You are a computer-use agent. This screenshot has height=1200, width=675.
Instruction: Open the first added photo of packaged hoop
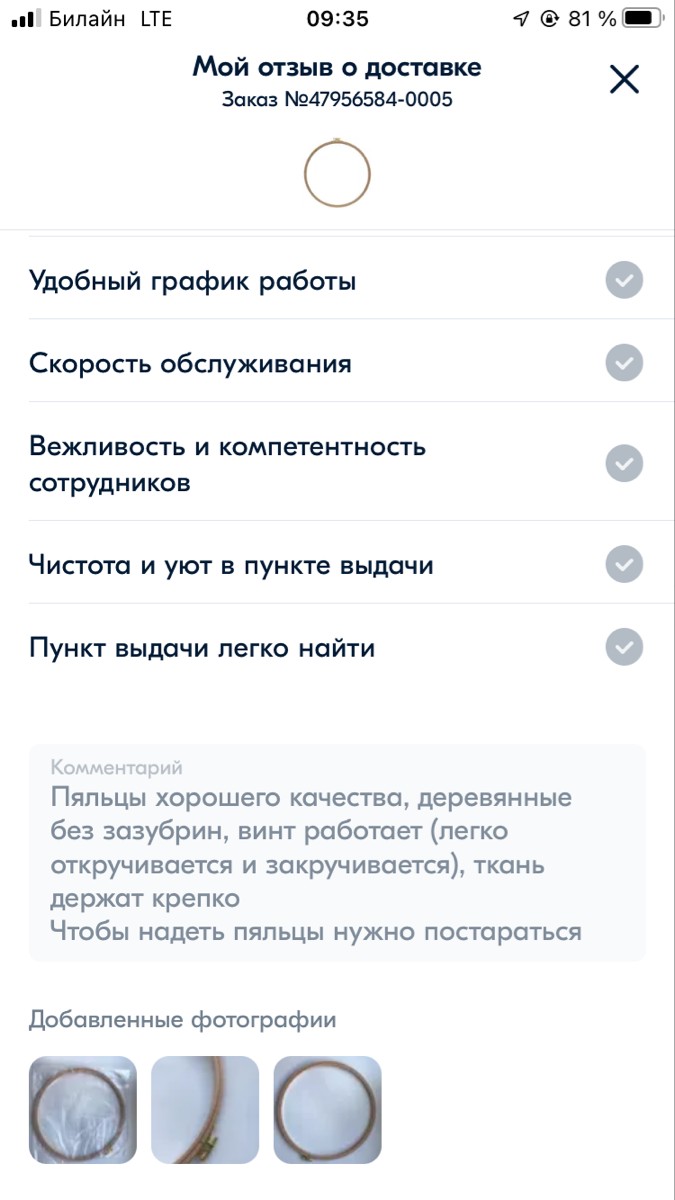tap(83, 1109)
